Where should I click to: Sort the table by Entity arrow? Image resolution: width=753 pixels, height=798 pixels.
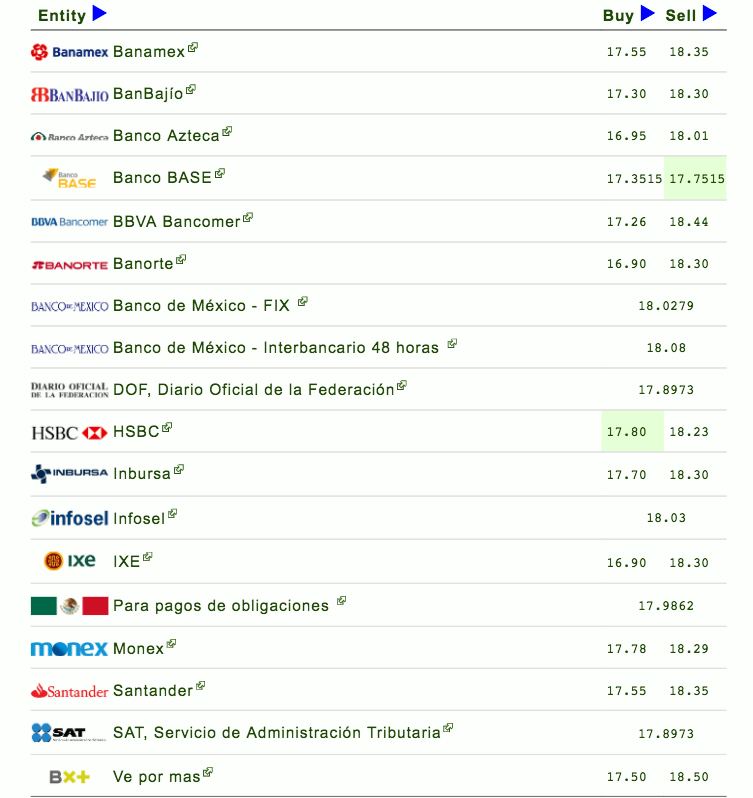pos(99,14)
